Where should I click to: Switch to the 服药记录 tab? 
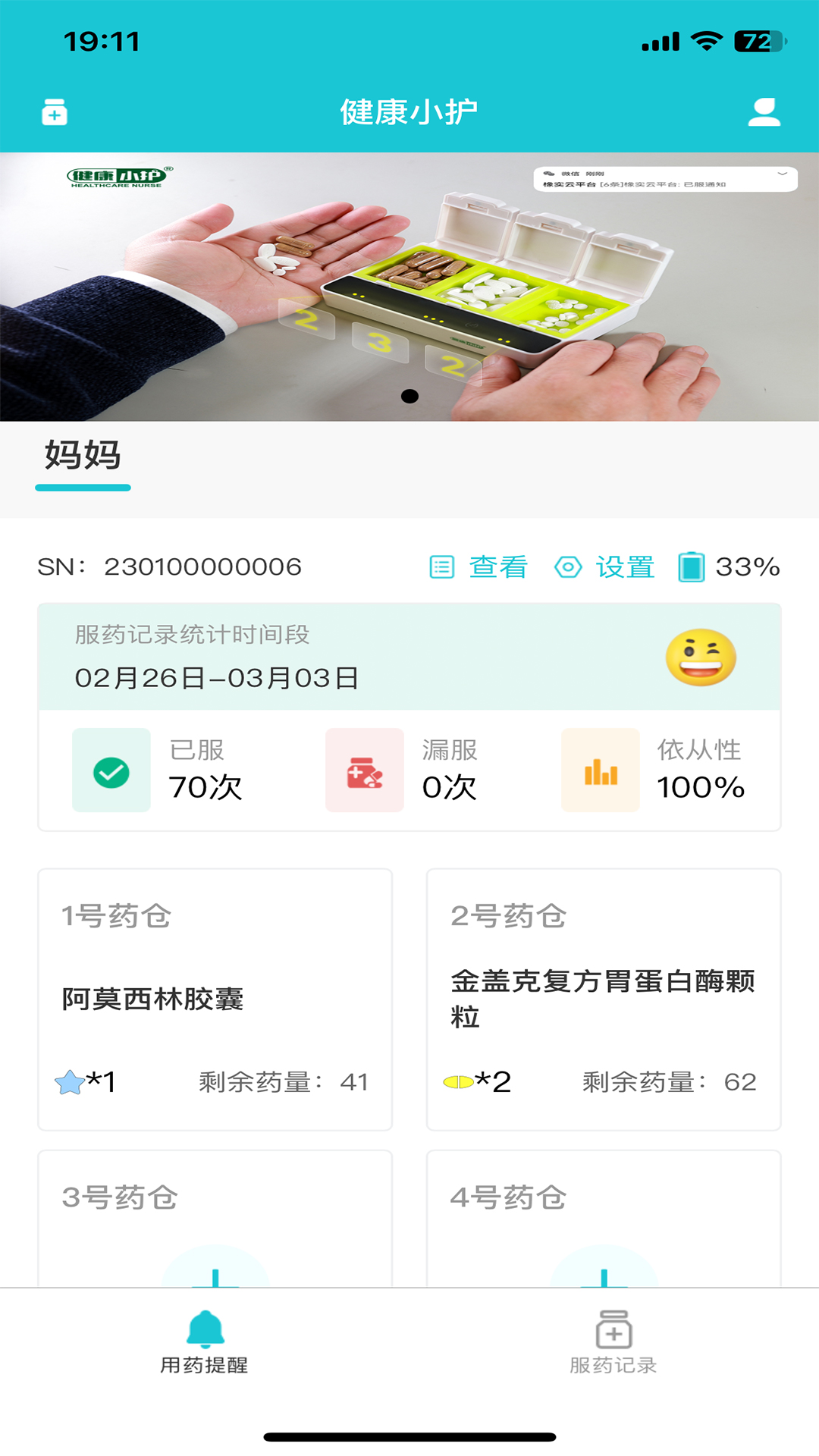[x=613, y=1342]
